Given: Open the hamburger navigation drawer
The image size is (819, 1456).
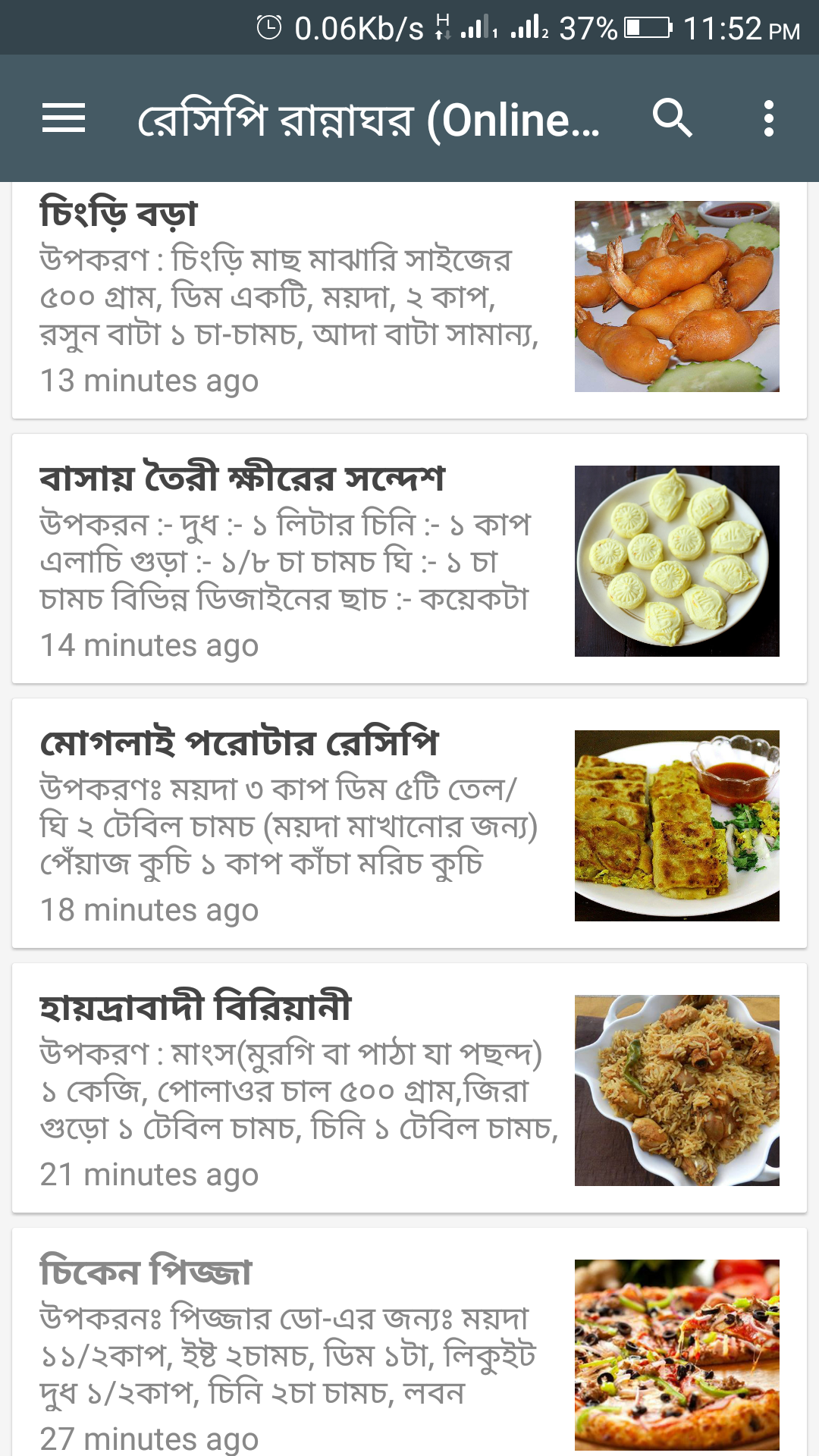Looking at the screenshot, I should click(64, 118).
